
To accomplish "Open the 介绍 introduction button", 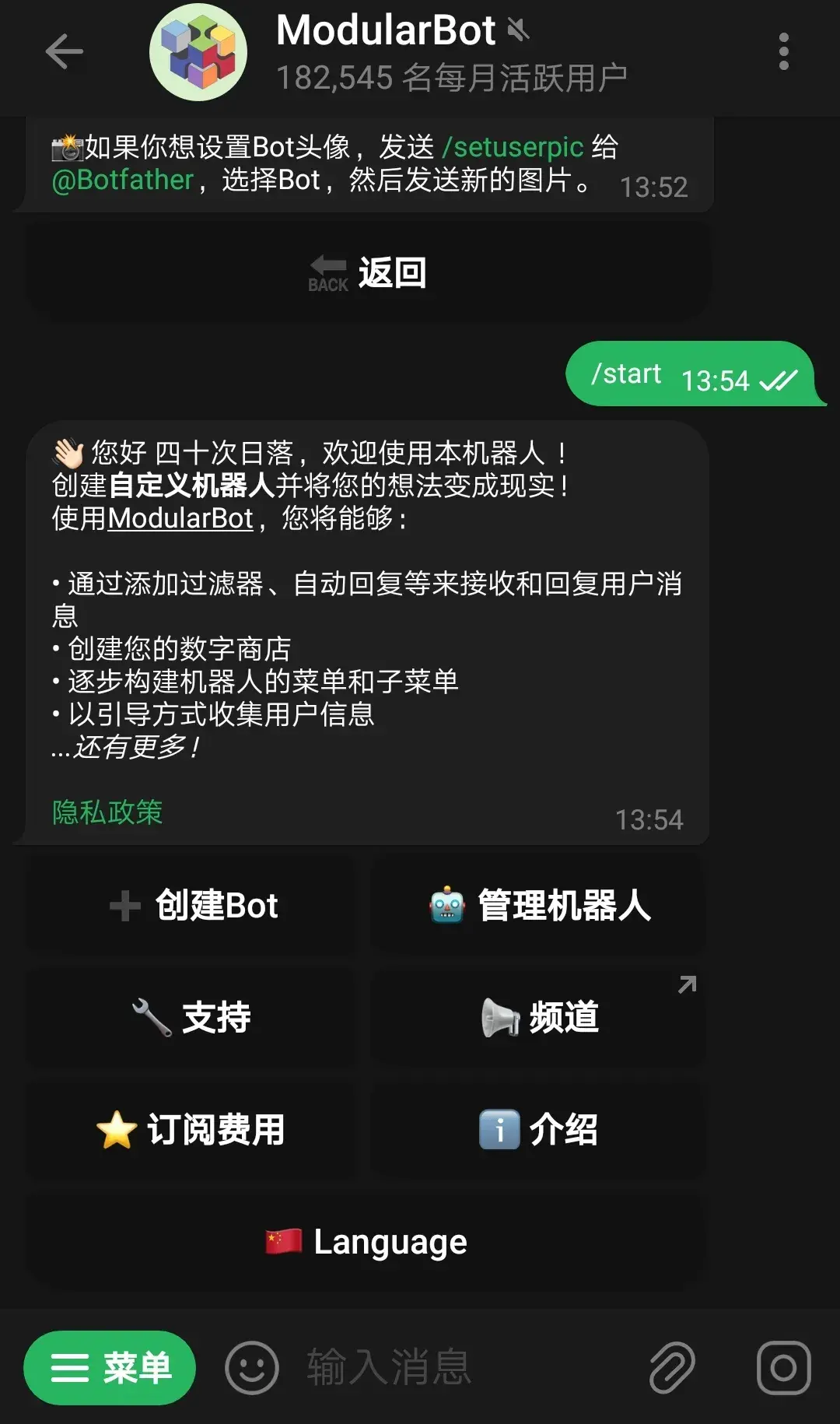I will [539, 1129].
